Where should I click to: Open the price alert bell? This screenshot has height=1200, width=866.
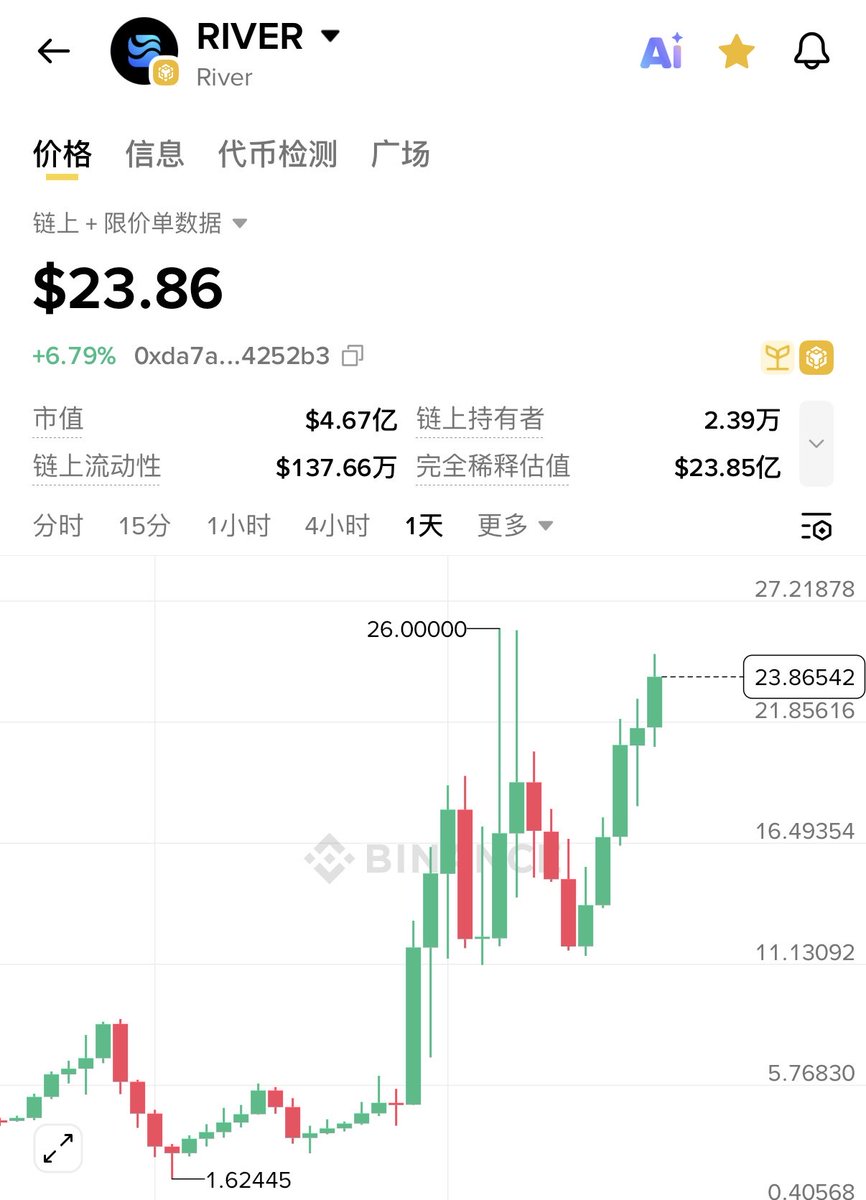pos(811,51)
